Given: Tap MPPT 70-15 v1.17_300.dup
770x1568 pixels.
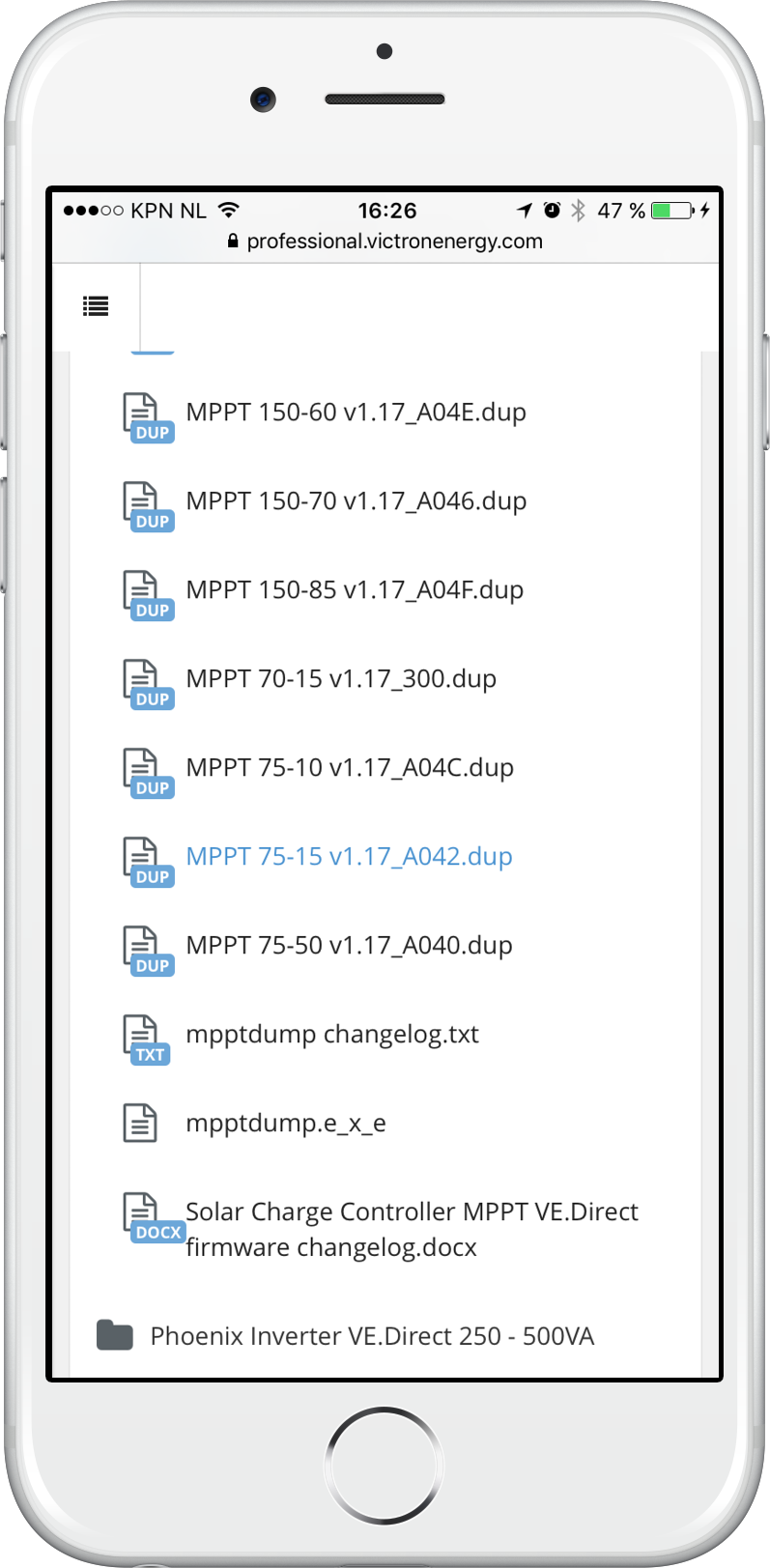Looking at the screenshot, I should click(x=340, y=679).
